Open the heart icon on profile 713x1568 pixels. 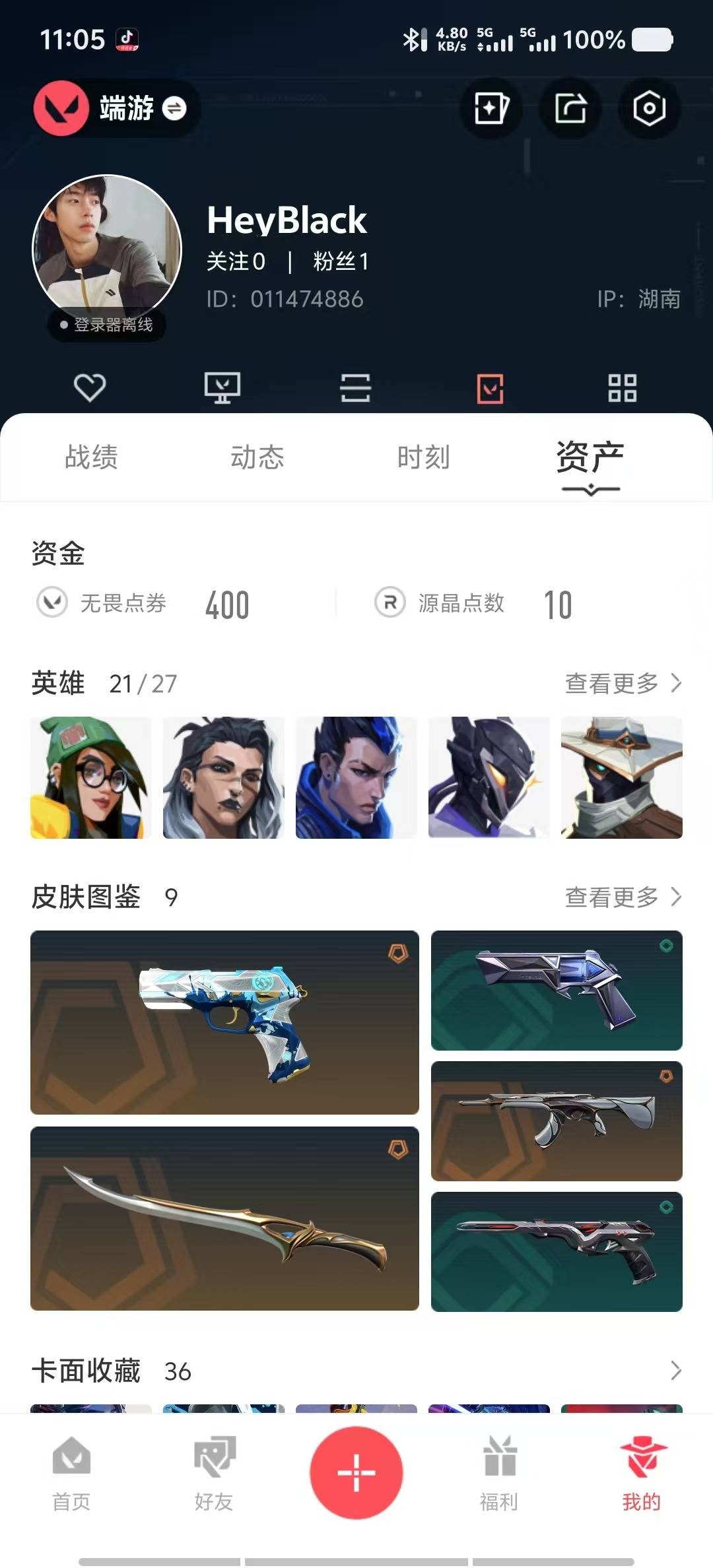(x=90, y=387)
